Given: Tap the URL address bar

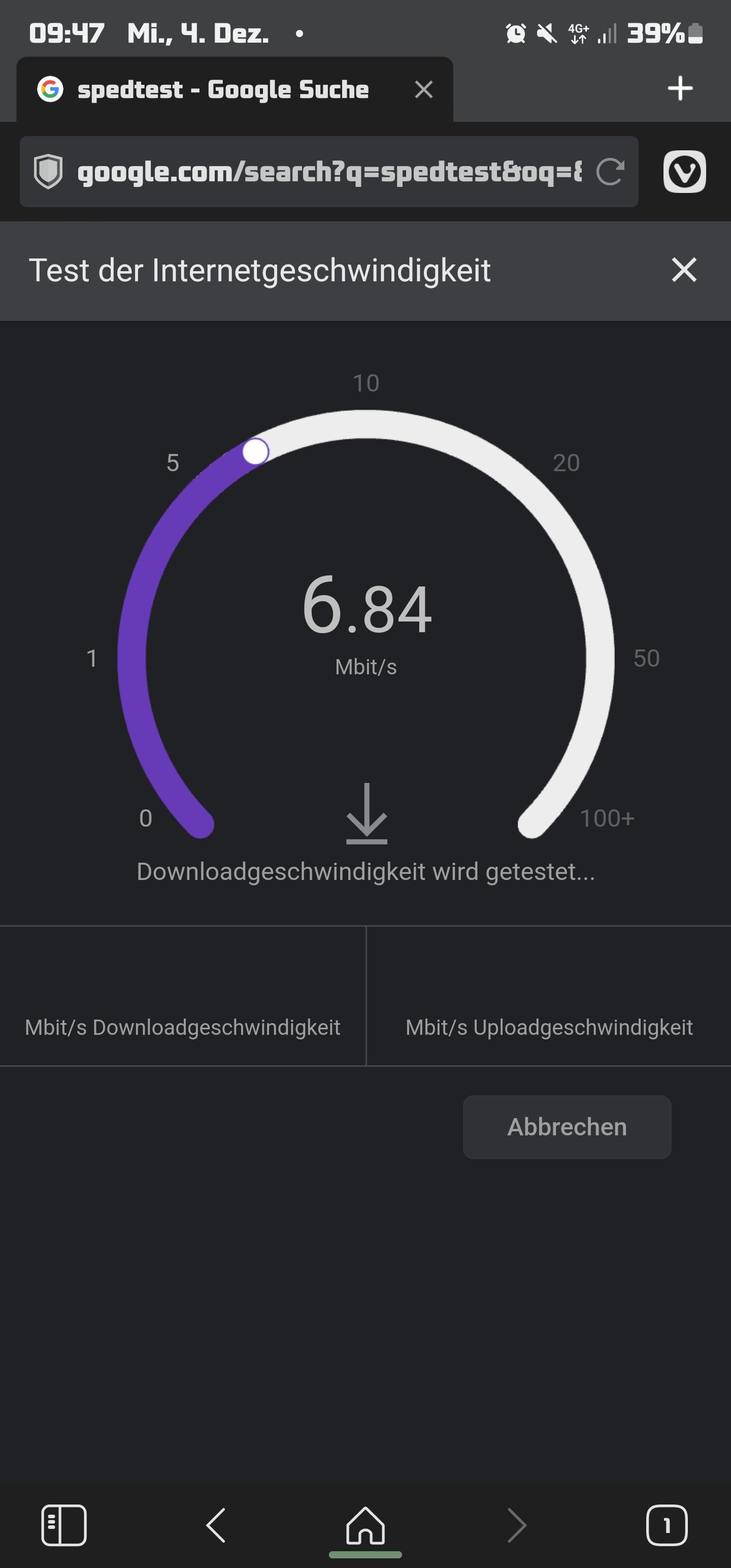Looking at the screenshot, I should coord(328,172).
